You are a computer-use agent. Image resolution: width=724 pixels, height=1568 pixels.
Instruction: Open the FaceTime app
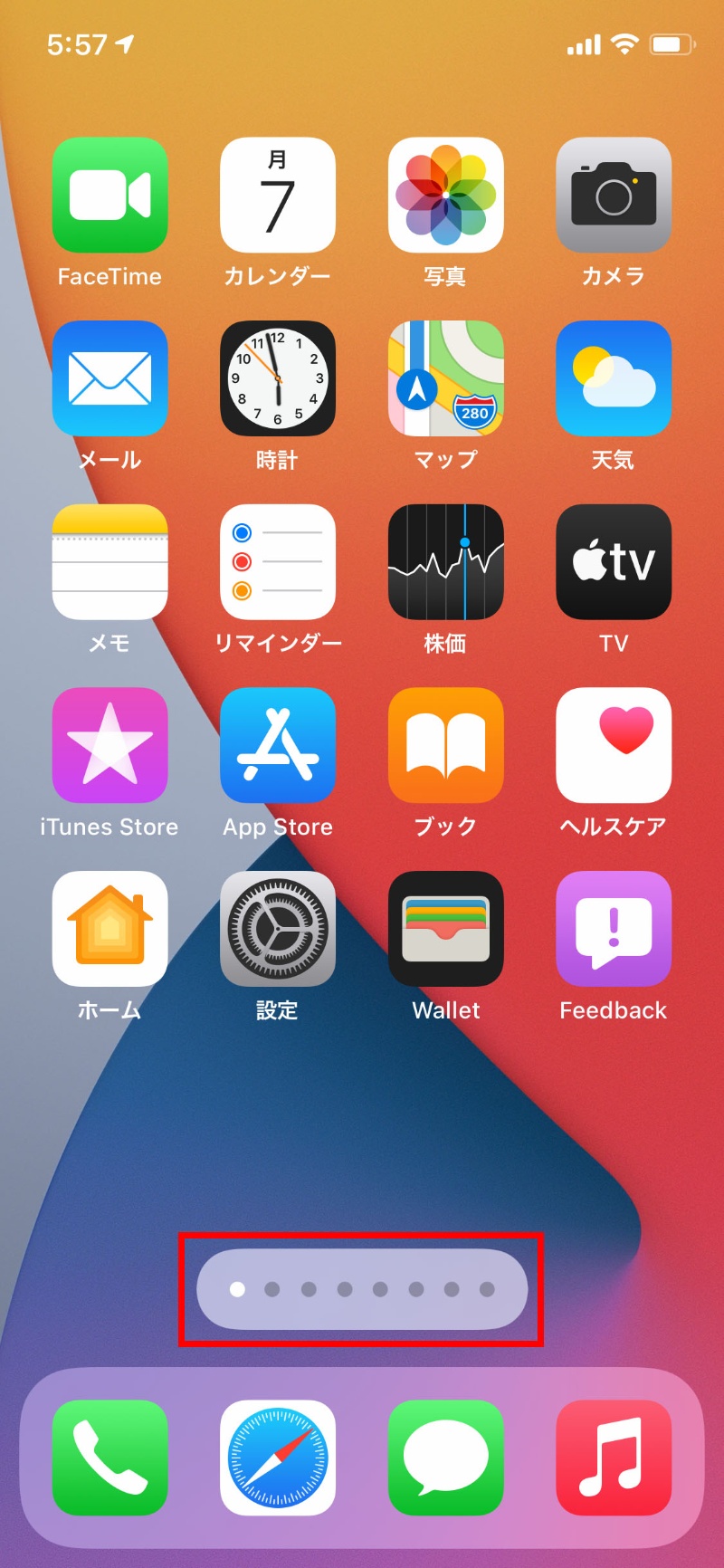(x=110, y=195)
